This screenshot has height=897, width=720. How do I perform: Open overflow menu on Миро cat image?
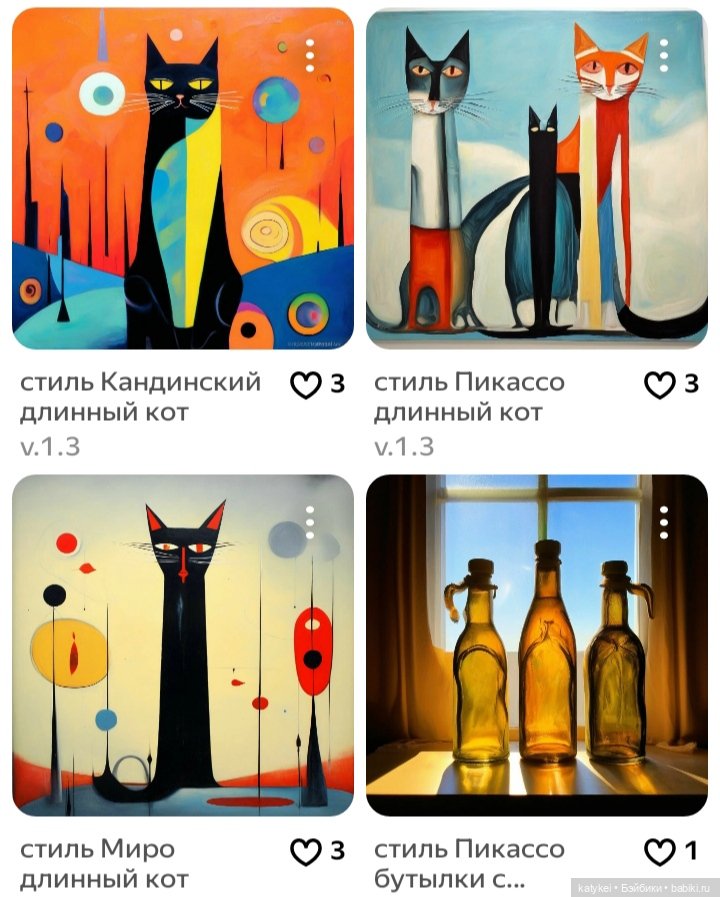[310, 522]
